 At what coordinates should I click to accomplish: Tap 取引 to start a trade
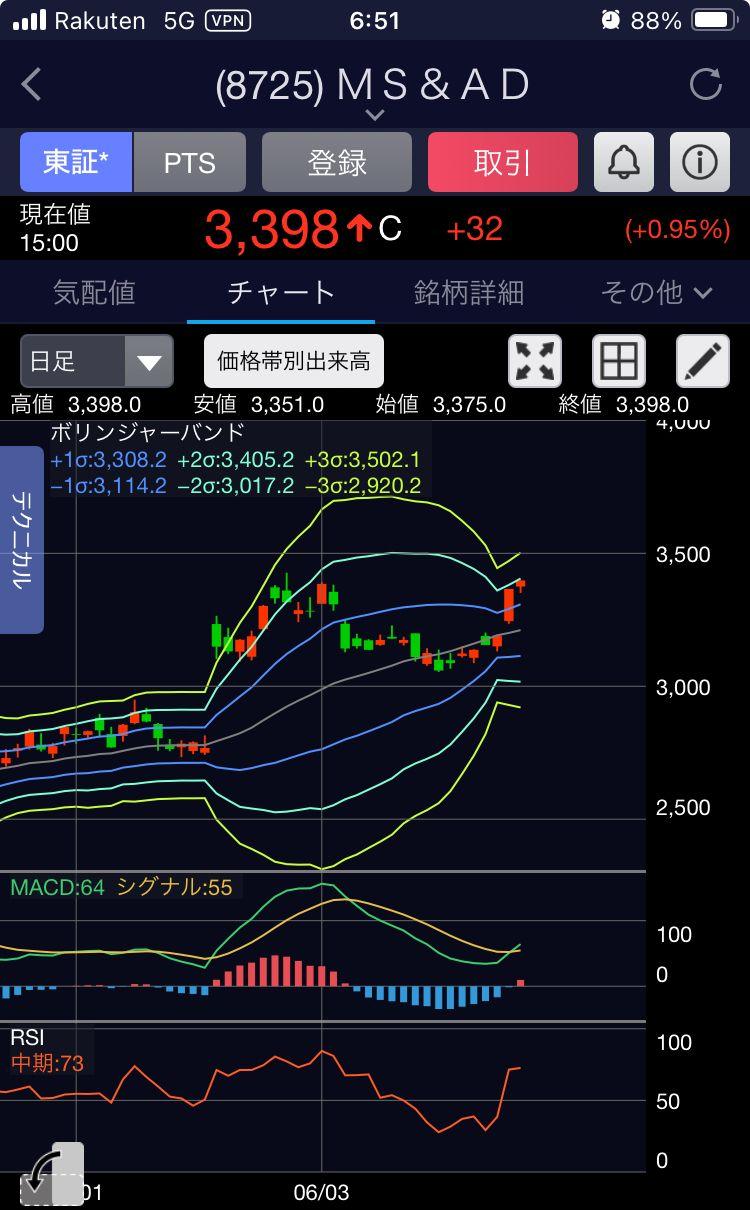pyautogui.click(x=502, y=162)
